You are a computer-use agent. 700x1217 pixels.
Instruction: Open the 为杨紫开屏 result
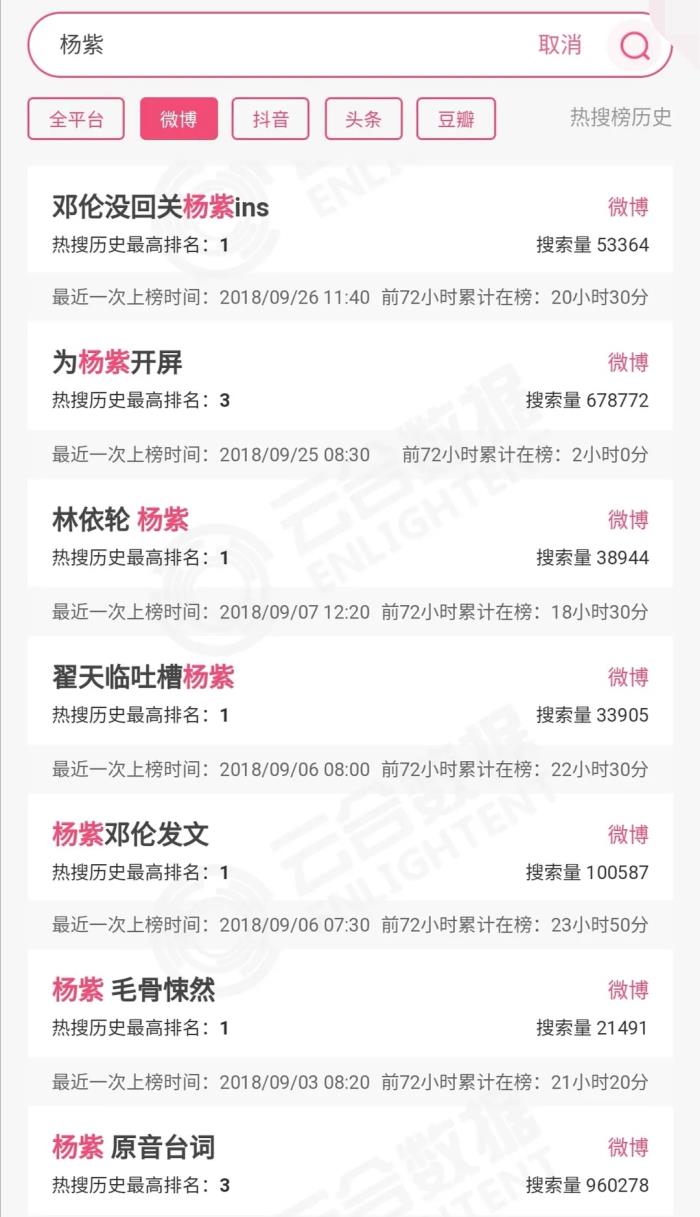(x=118, y=362)
